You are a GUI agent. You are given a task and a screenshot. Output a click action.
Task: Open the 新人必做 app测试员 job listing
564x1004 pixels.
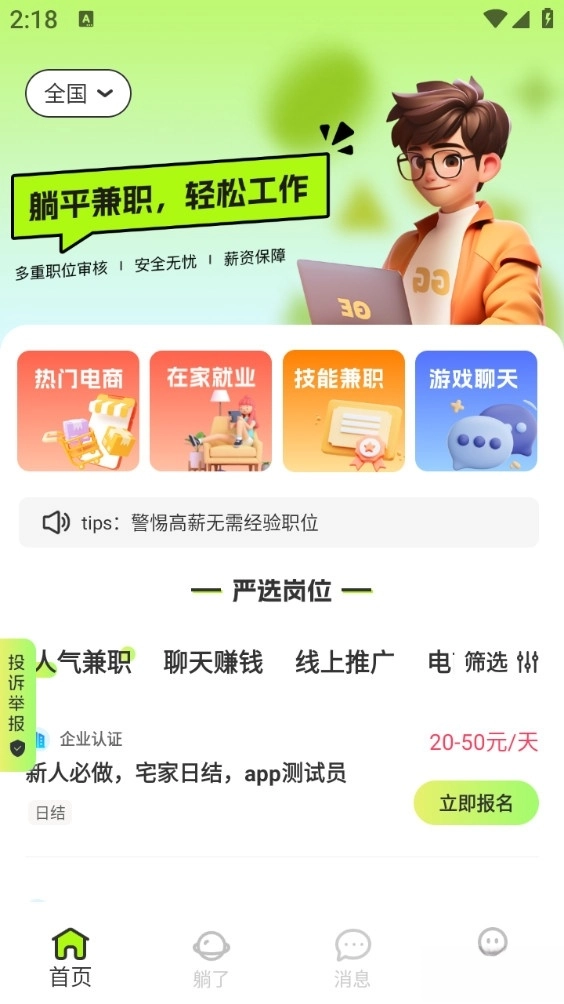coord(186,773)
